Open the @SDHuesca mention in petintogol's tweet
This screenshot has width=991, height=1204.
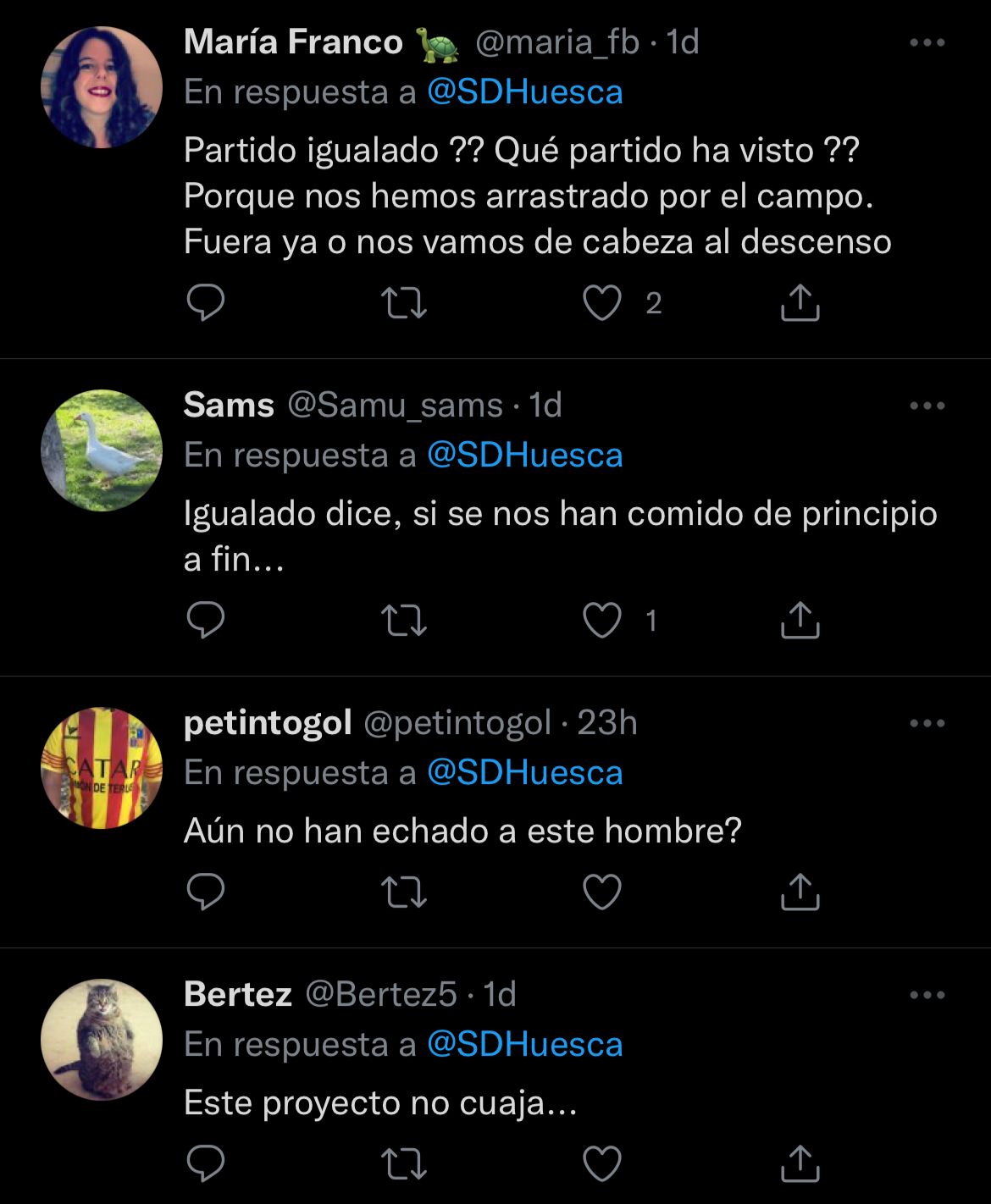pyautogui.click(x=524, y=773)
